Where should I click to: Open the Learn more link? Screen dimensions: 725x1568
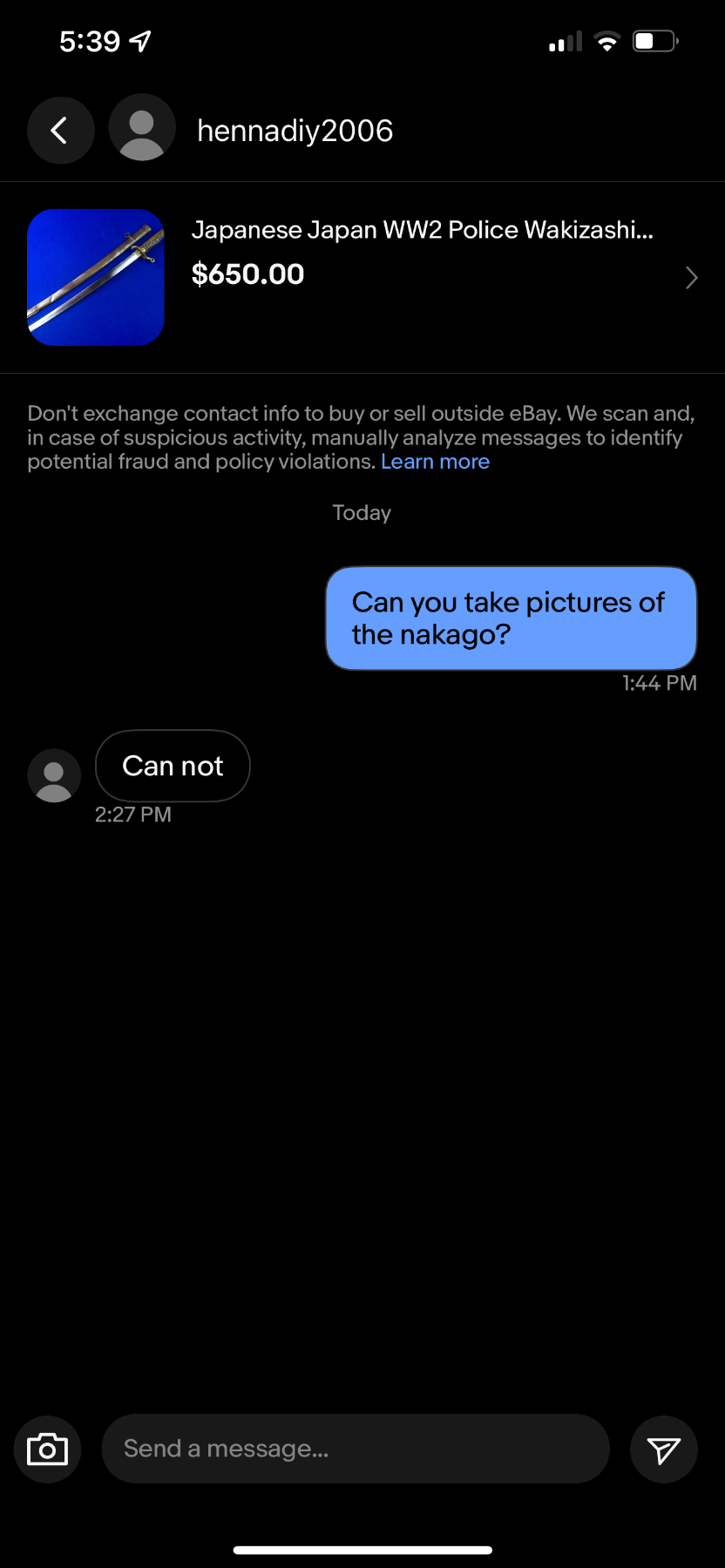(x=435, y=462)
